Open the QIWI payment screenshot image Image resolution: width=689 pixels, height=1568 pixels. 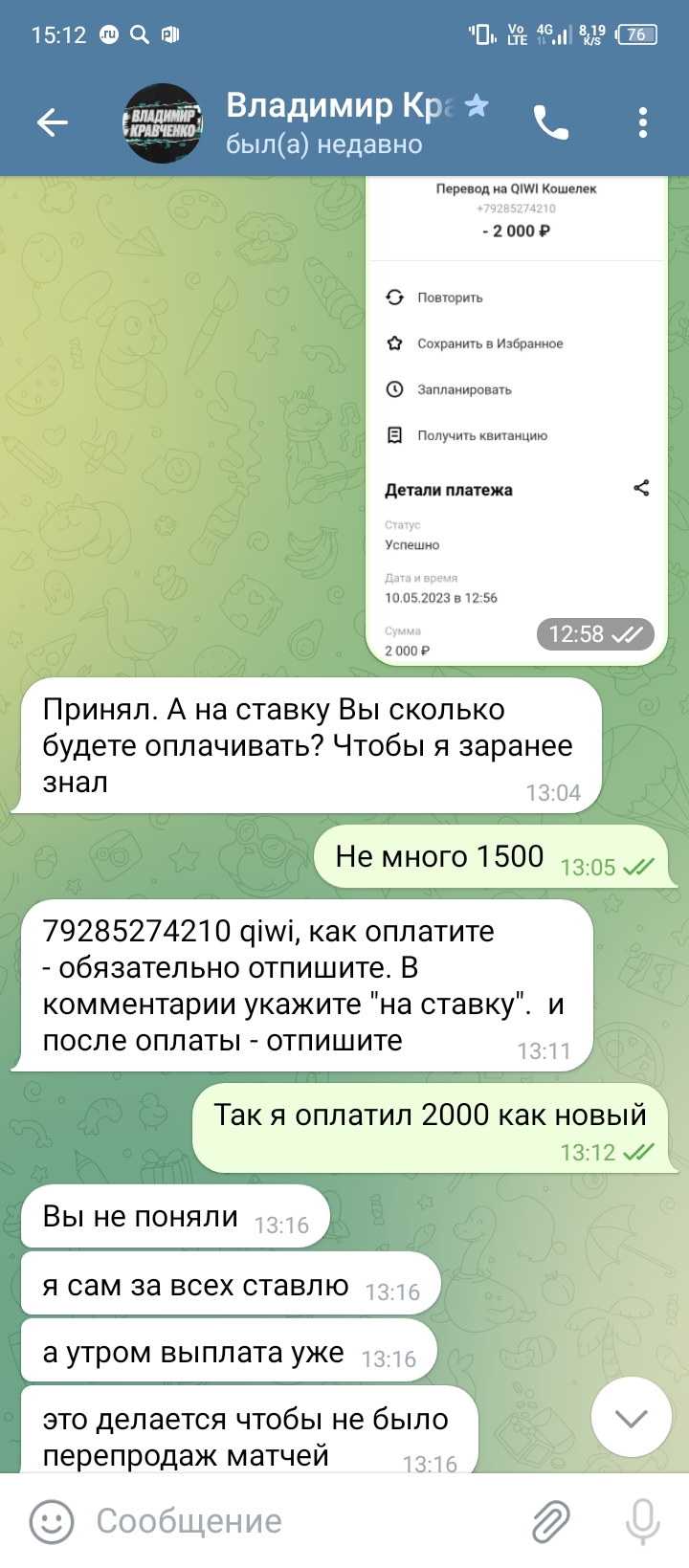click(x=517, y=421)
